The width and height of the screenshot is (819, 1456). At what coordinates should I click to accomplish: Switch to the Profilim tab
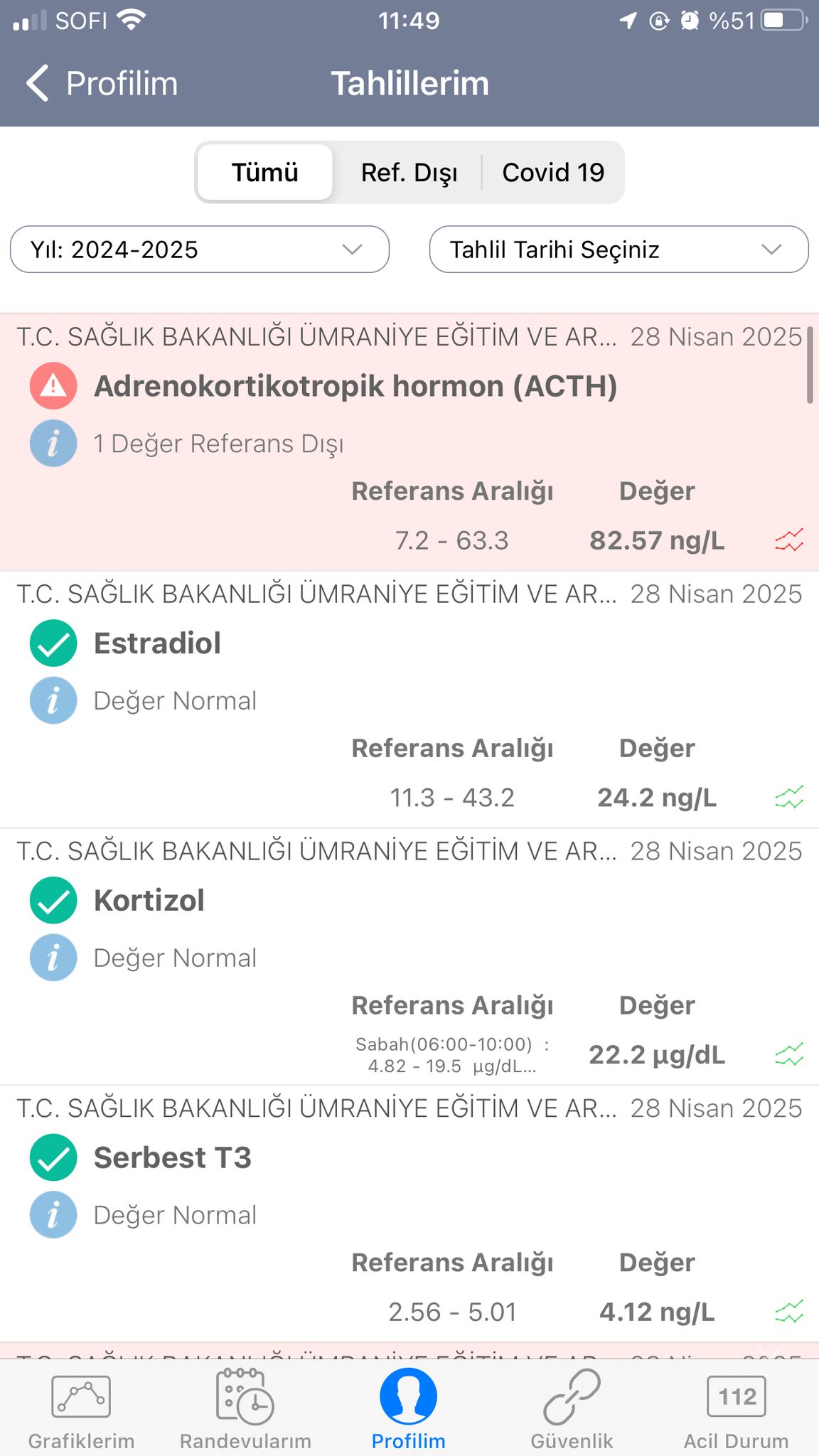point(409,1409)
